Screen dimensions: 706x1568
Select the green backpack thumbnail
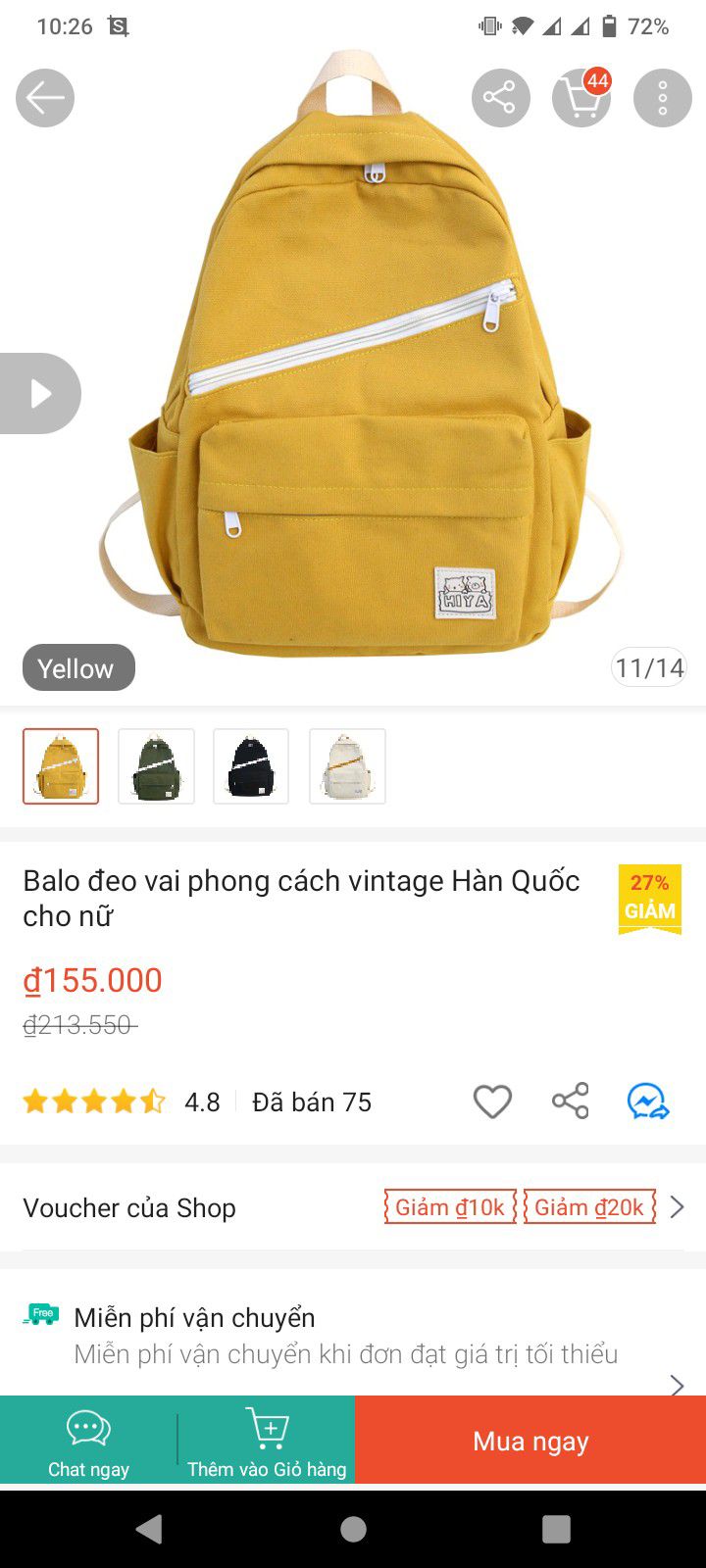pyautogui.click(x=156, y=766)
